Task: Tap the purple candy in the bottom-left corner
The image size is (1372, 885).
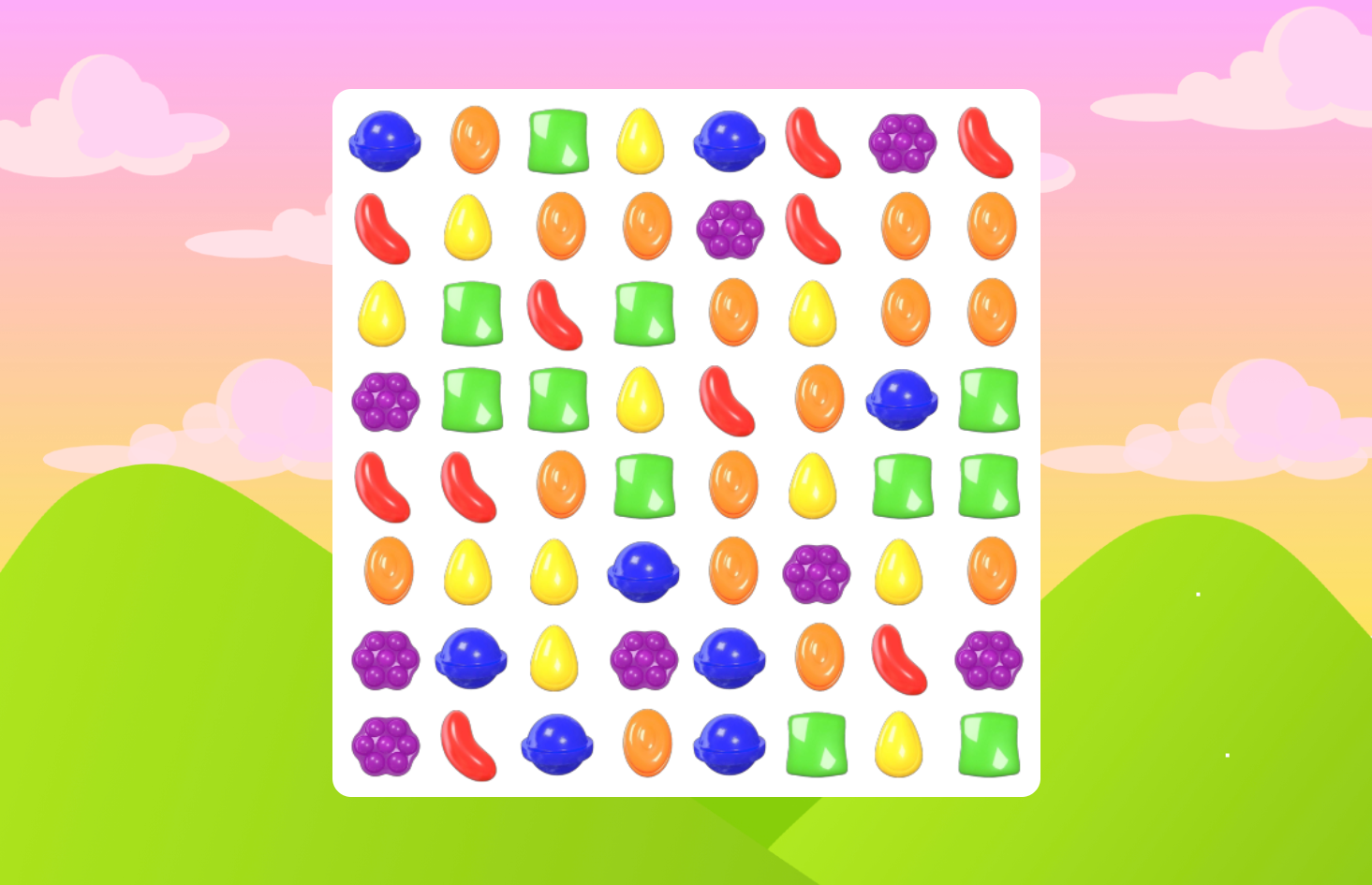Action: coord(385,746)
